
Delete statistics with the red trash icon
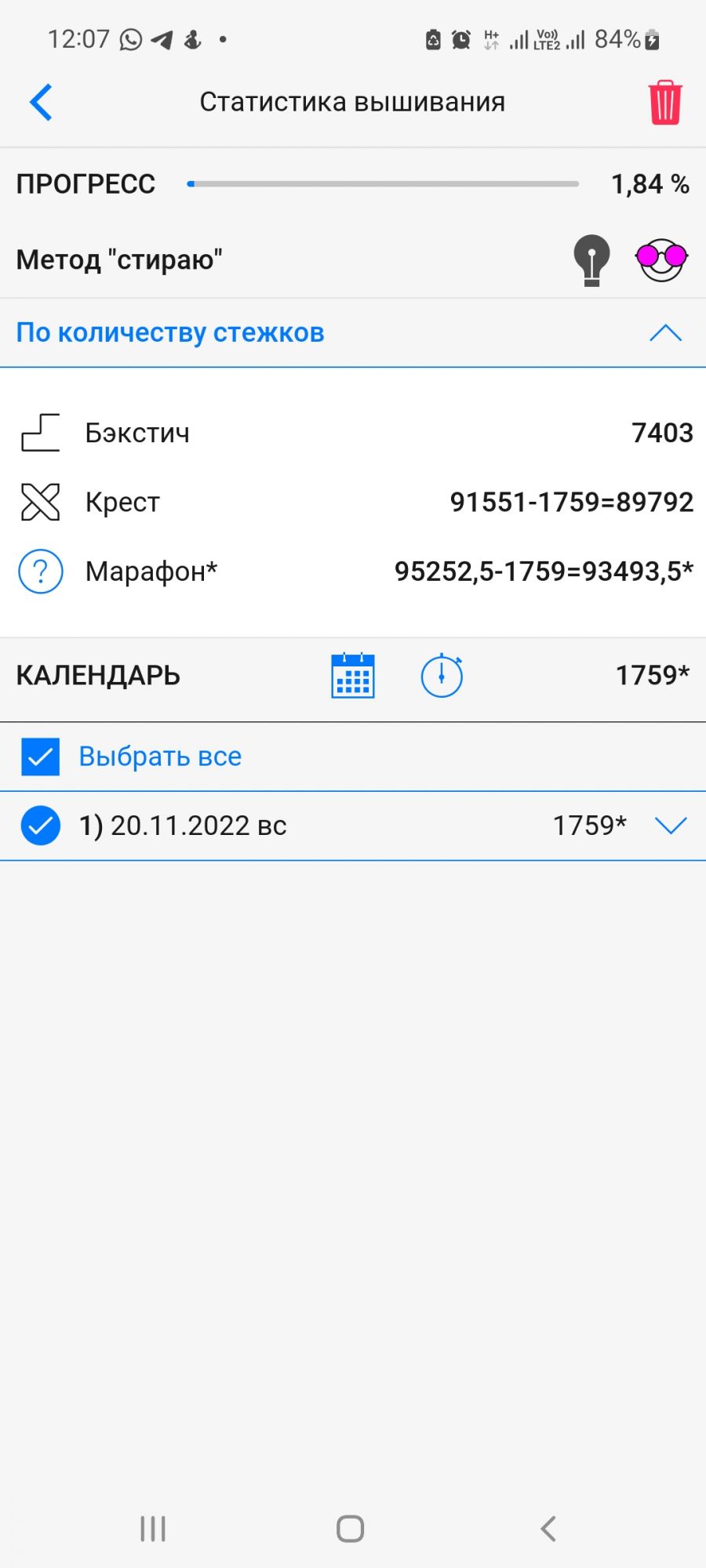pos(664,103)
